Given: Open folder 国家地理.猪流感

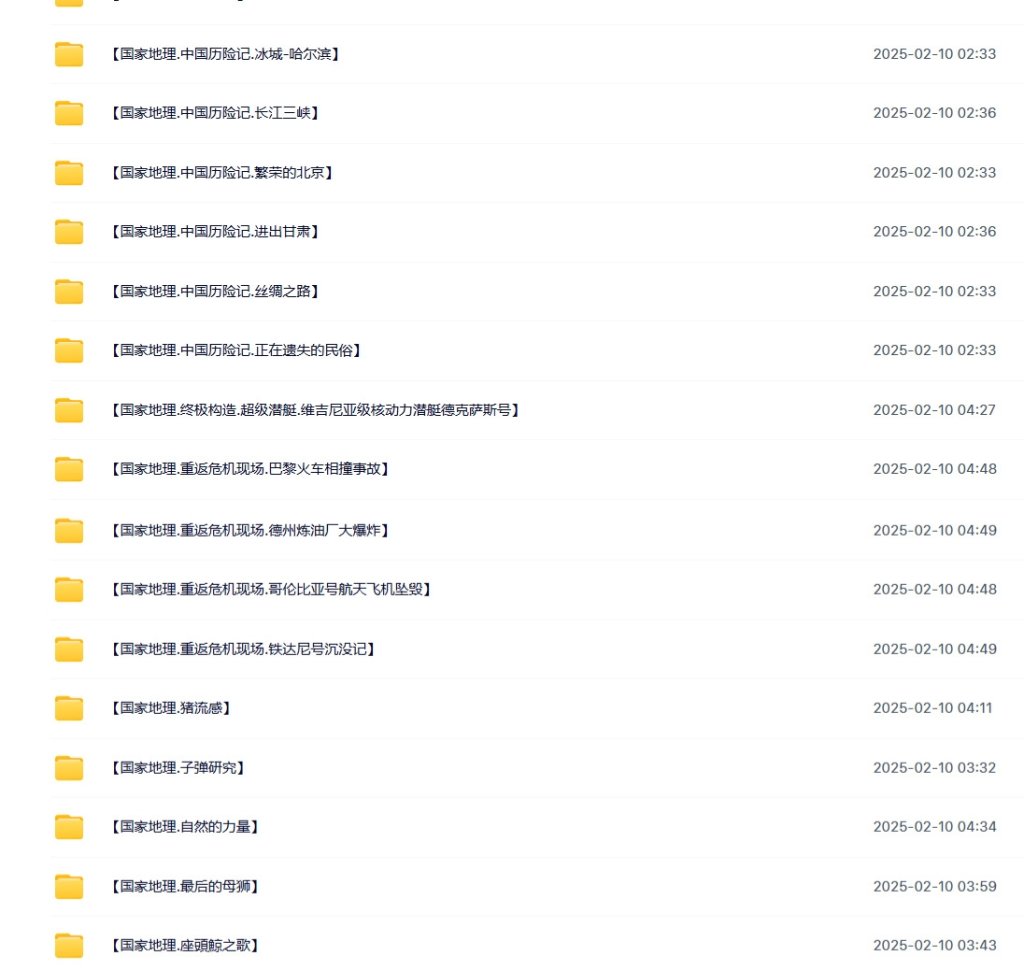Looking at the screenshot, I should pyautogui.click(x=170, y=708).
